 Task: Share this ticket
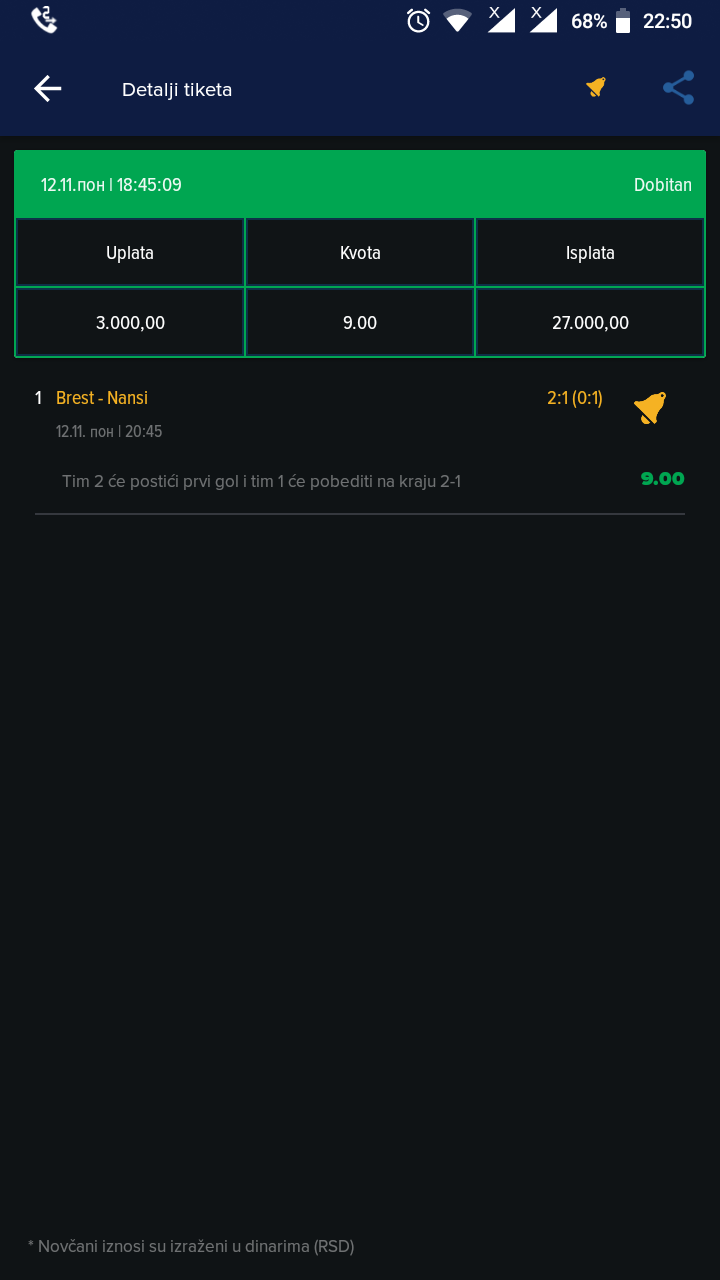pyautogui.click(x=679, y=88)
